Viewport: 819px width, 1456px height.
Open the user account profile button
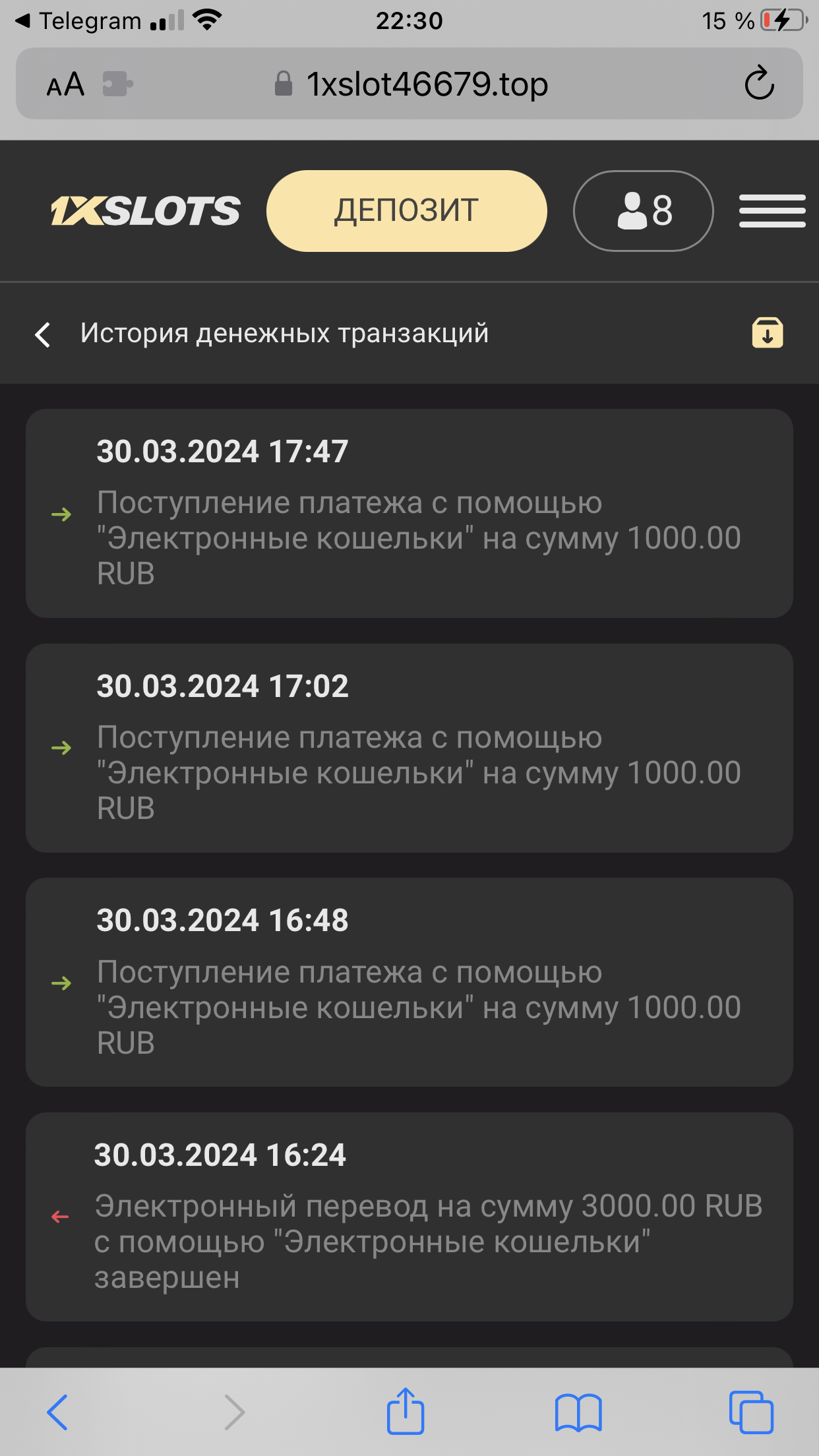[643, 211]
